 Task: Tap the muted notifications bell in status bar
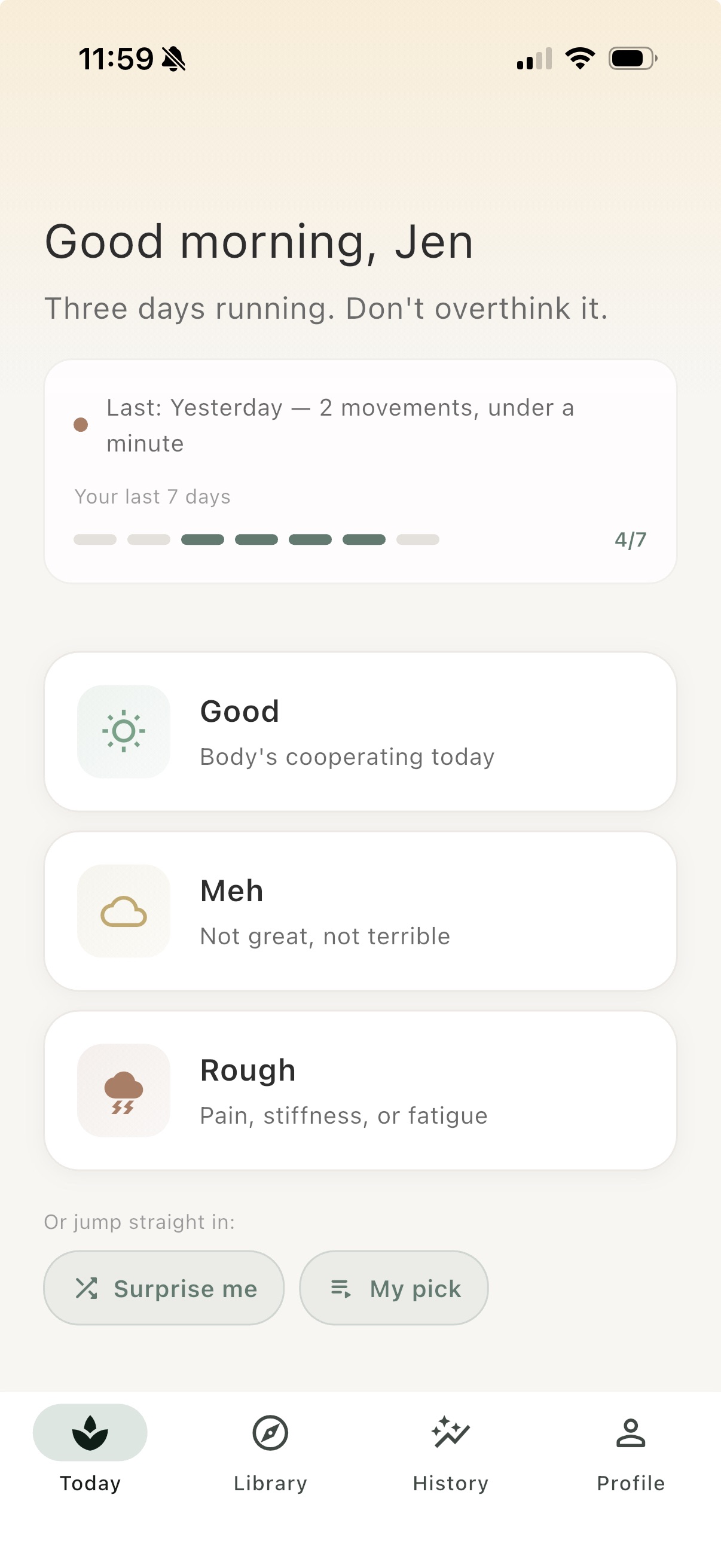click(172, 58)
